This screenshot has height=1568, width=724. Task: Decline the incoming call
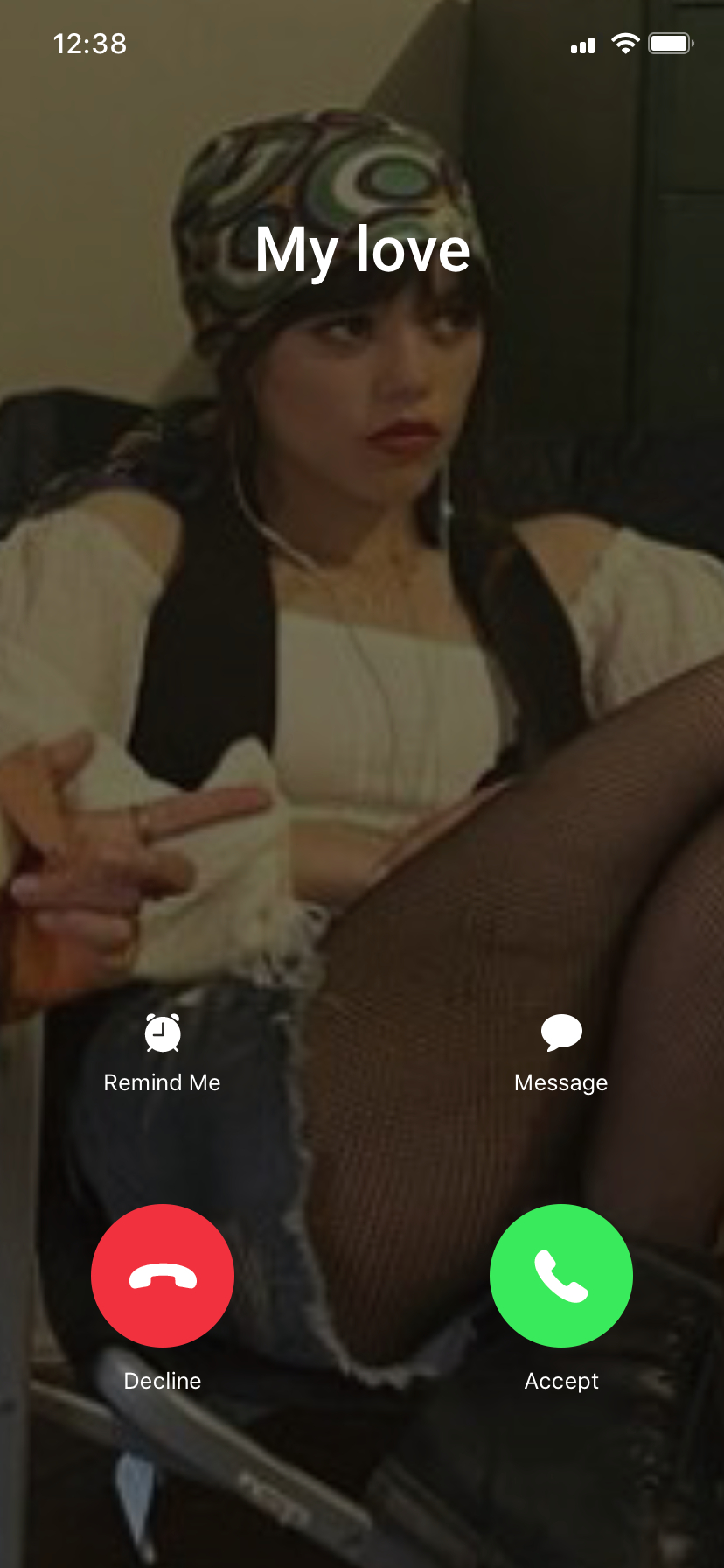pos(163,1275)
